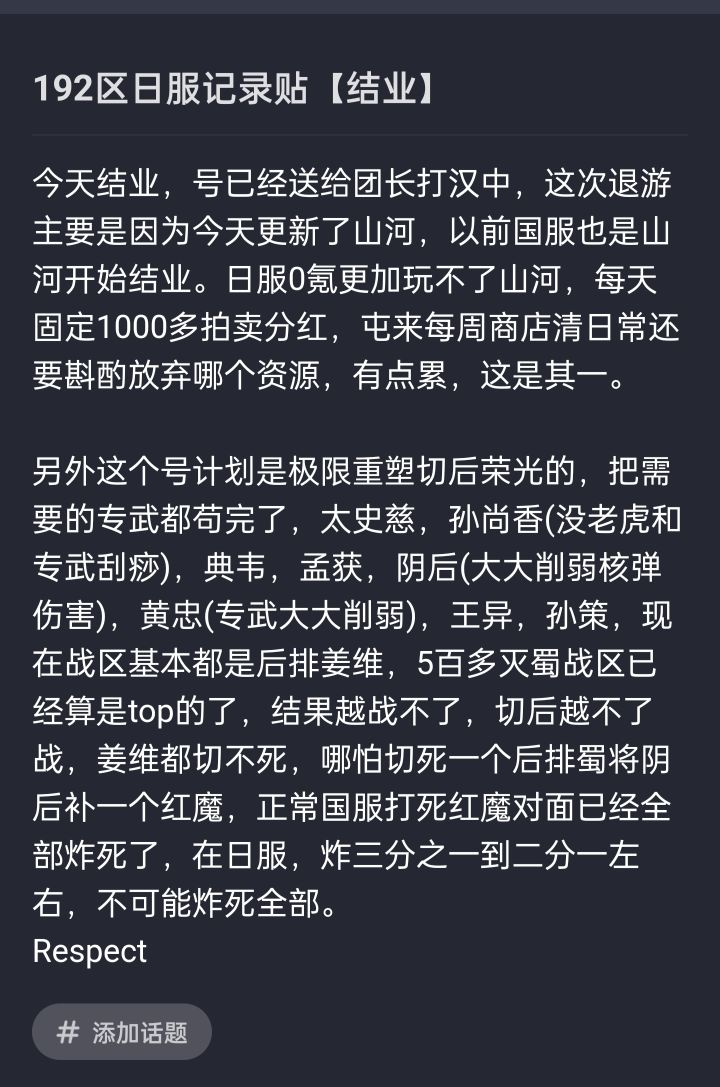
Task: Click the # hashtag icon on the topic chip
Action: point(68,1032)
